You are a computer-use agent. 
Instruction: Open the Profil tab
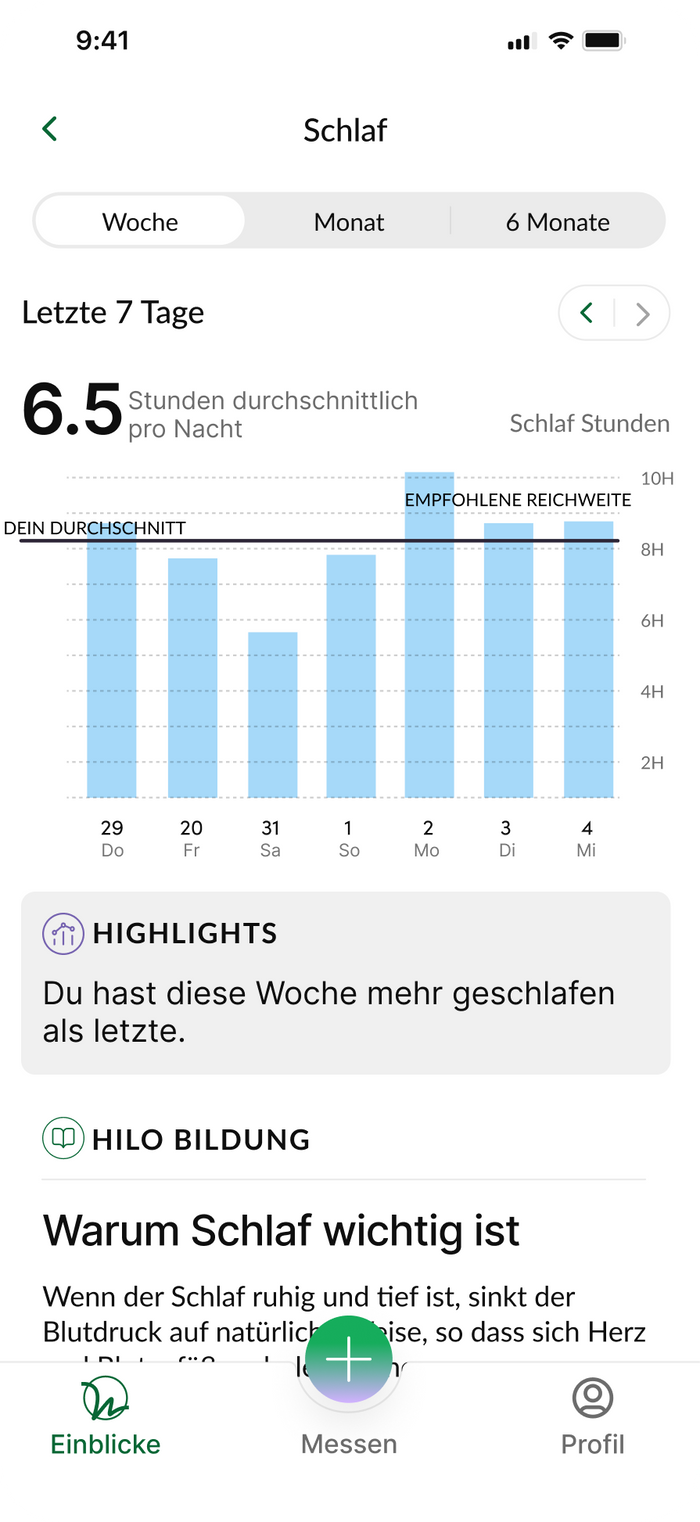point(592,1416)
